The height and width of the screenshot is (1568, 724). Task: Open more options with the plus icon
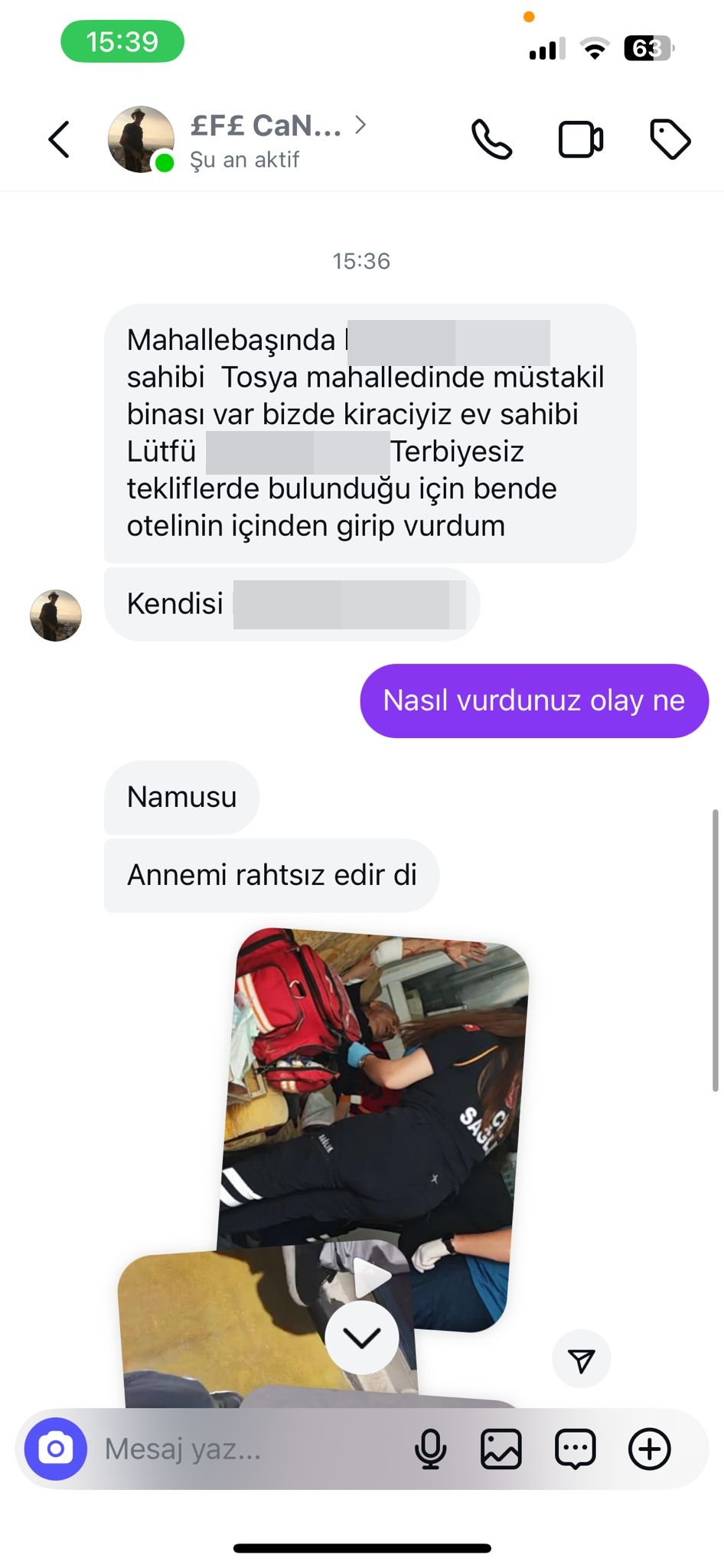tap(649, 1449)
